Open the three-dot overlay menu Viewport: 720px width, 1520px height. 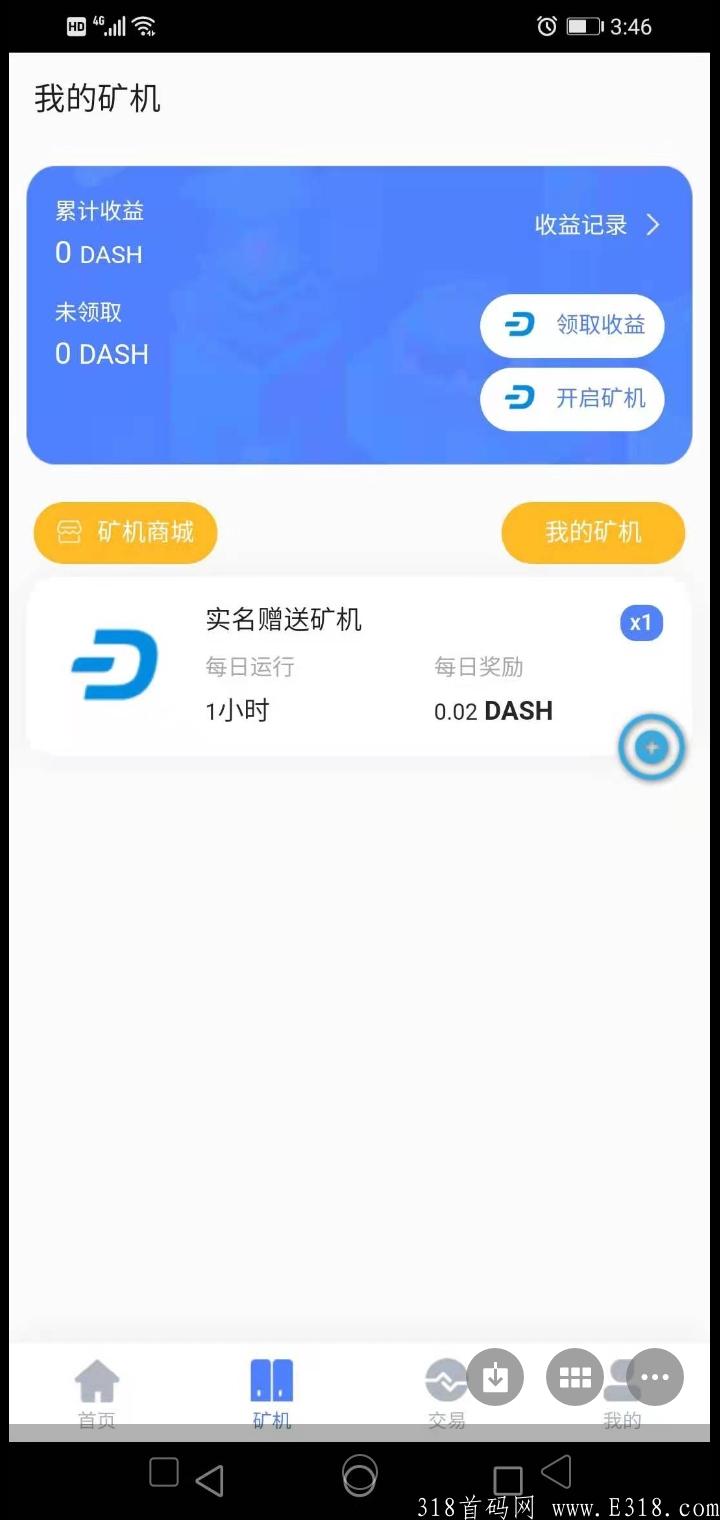655,1377
